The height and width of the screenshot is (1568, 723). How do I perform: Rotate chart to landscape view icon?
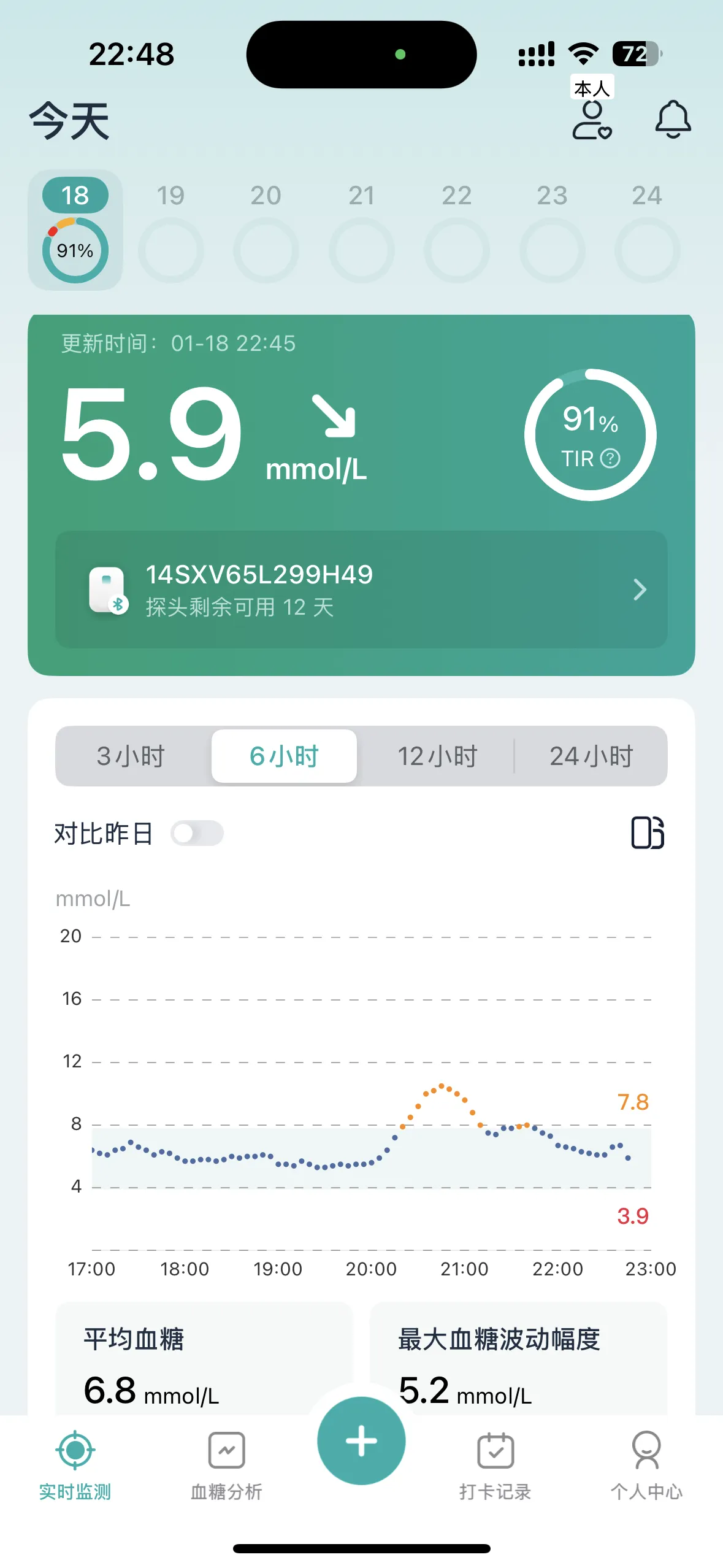[648, 833]
